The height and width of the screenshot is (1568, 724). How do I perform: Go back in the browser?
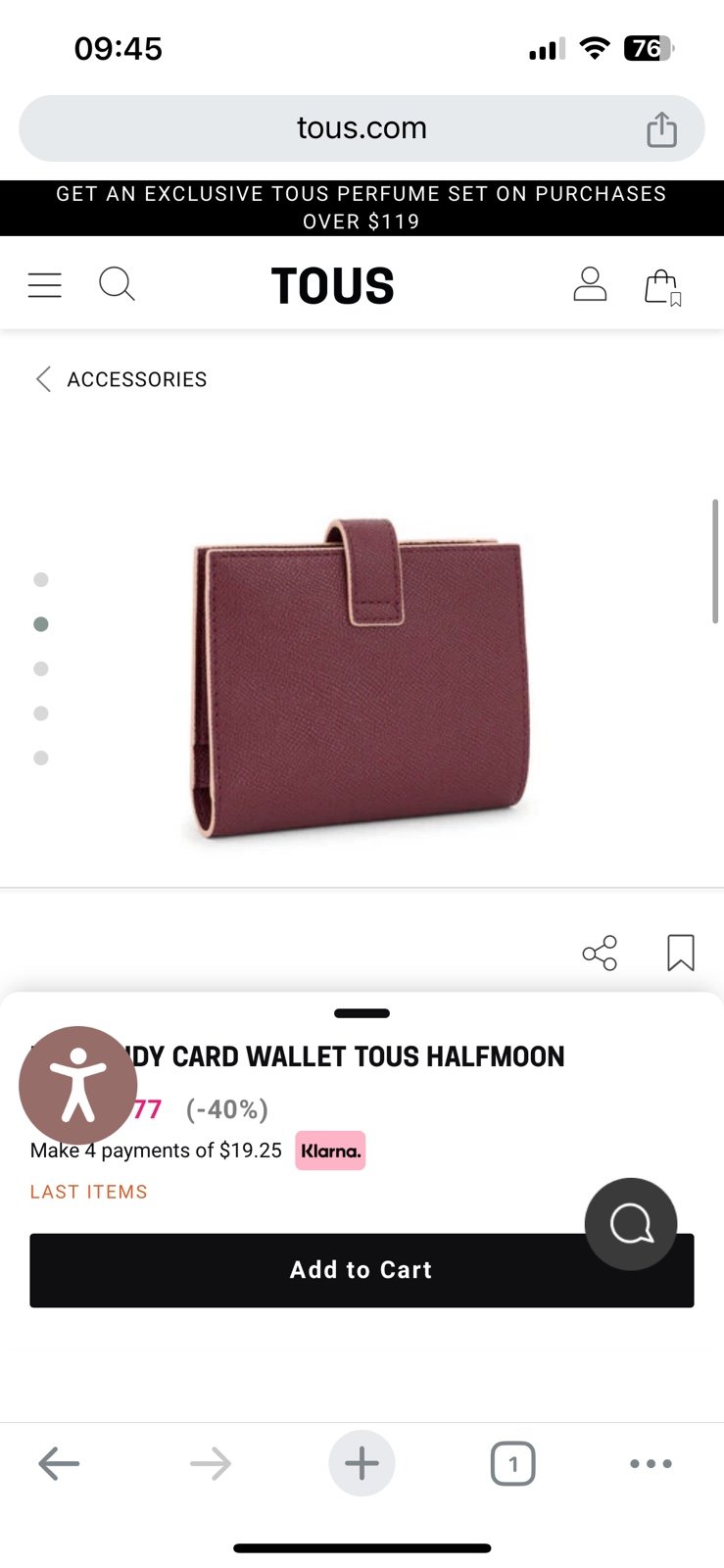click(x=59, y=1464)
